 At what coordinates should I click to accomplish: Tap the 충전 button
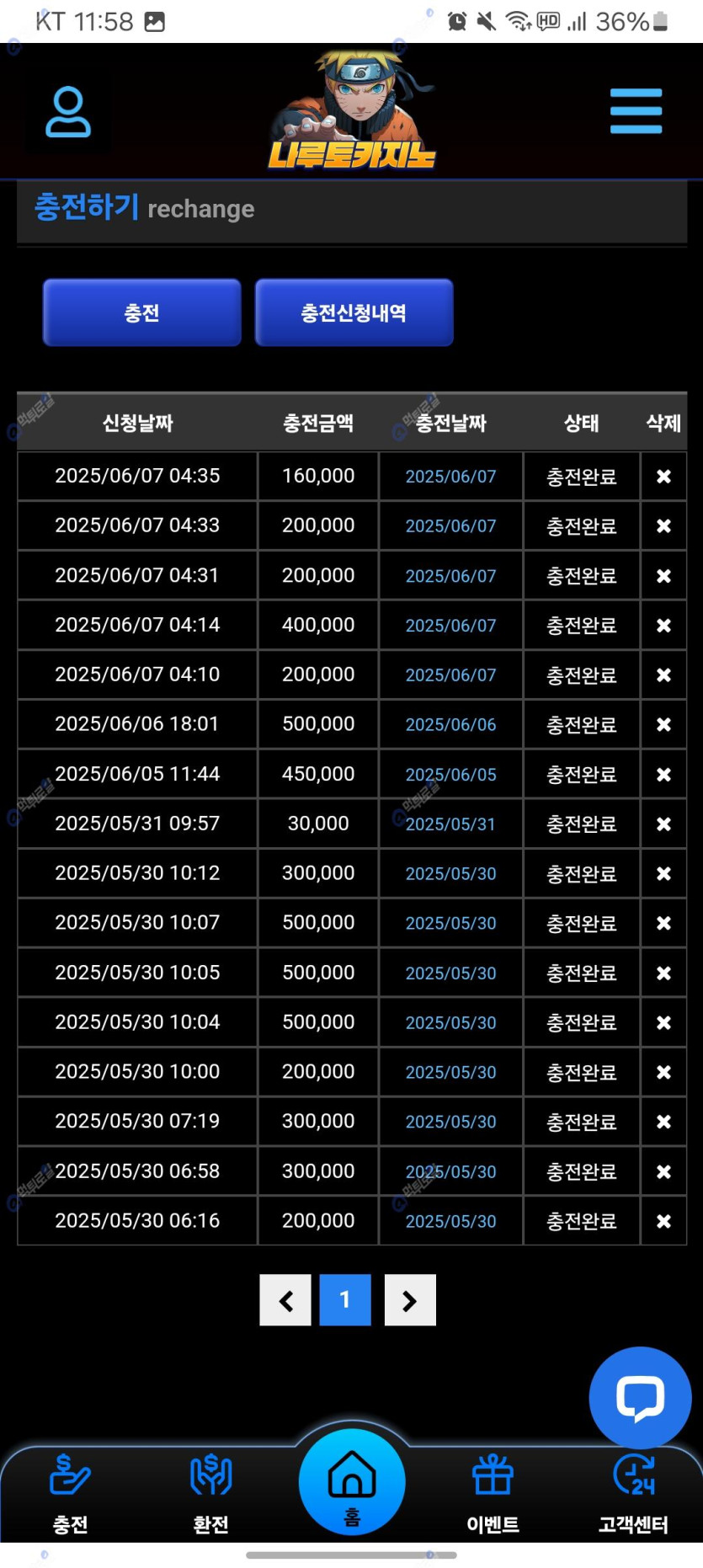point(141,312)
